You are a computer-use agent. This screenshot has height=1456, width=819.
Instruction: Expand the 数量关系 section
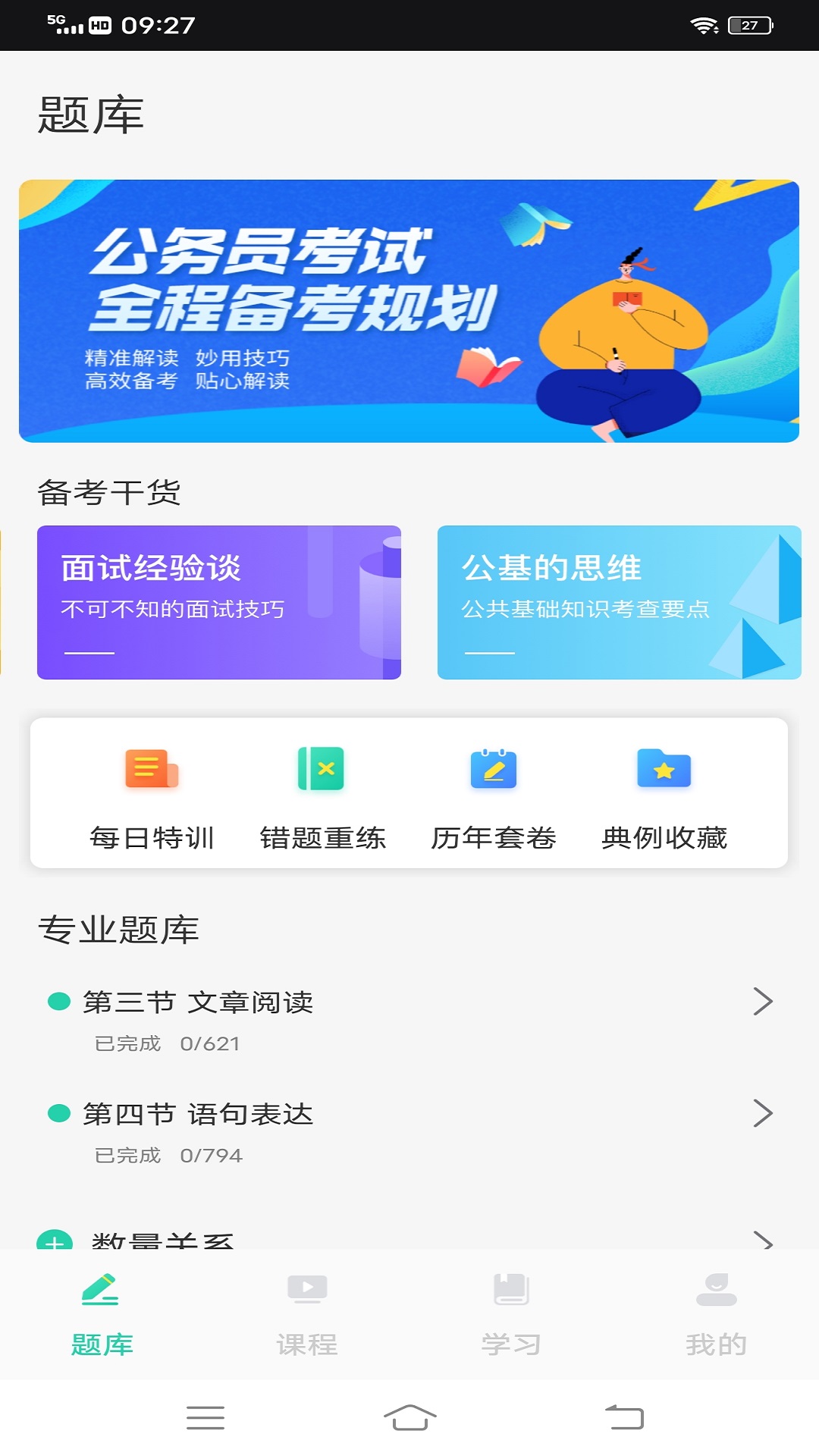(x=55, y=1241)
